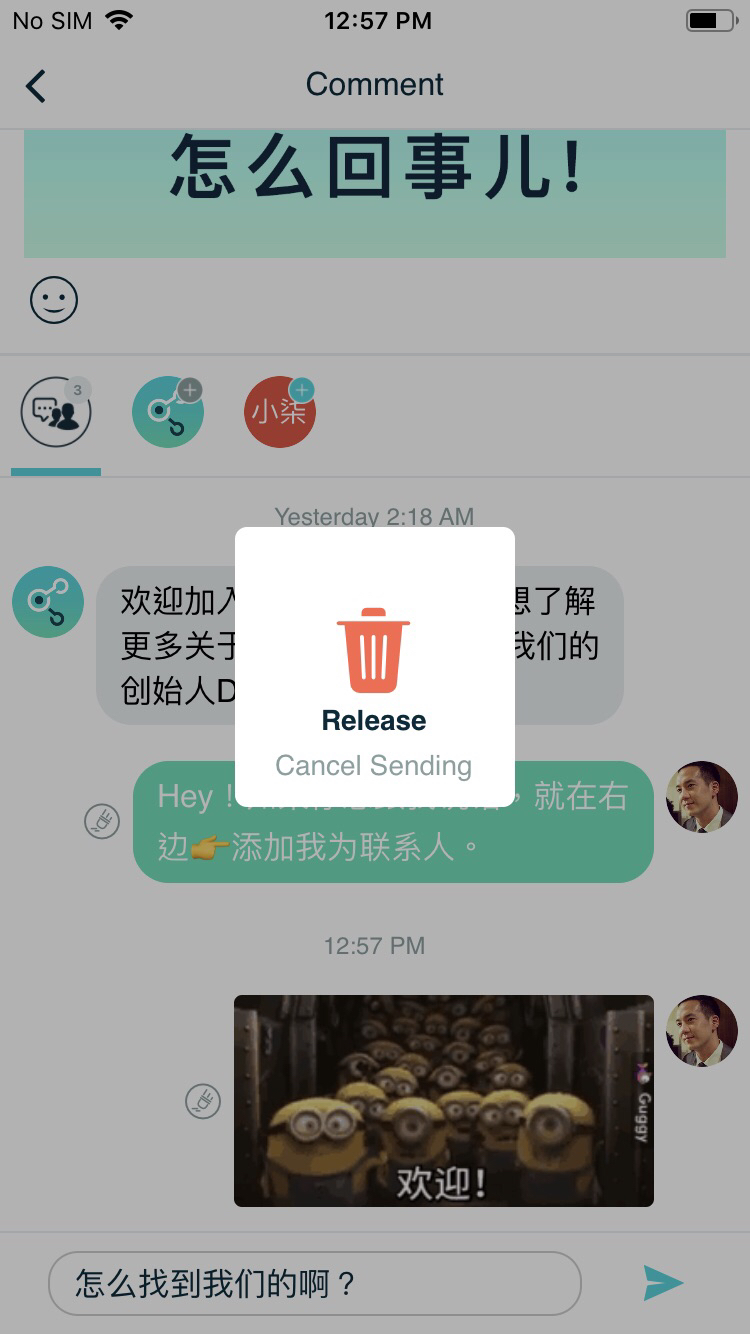750x1334 pixels.
Task: Open the 小柒 contact tab
Action: tap(280, 412)
